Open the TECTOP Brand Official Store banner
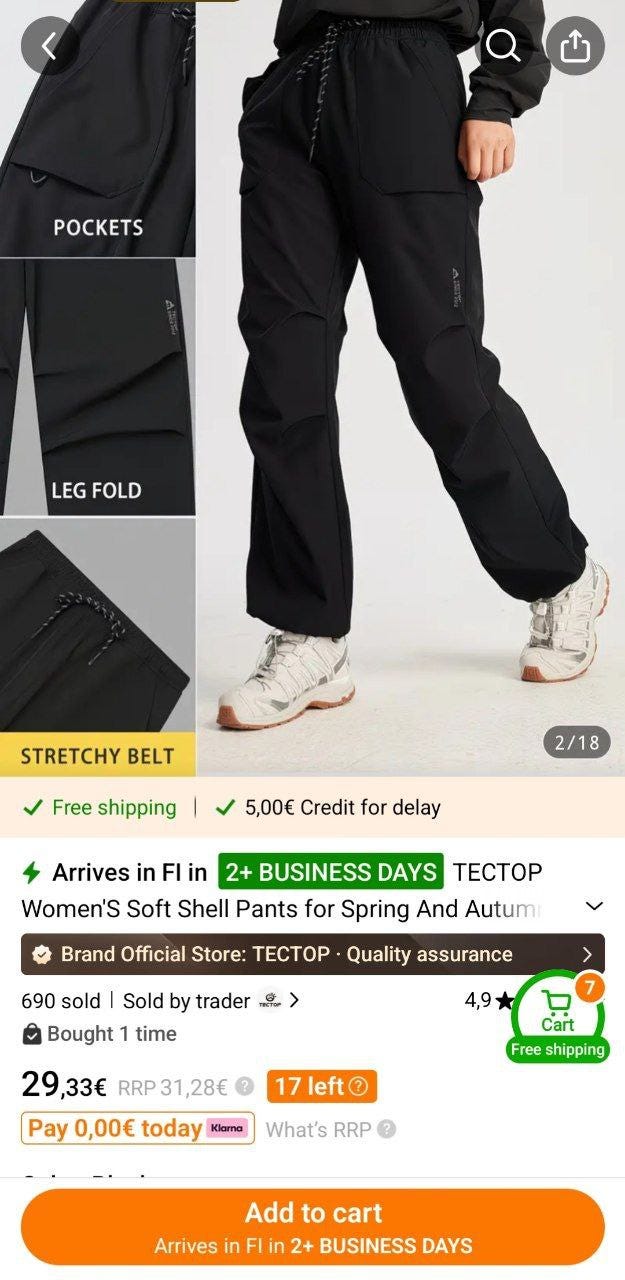Screen dimensions: 625x1280 tap(312, 954)
